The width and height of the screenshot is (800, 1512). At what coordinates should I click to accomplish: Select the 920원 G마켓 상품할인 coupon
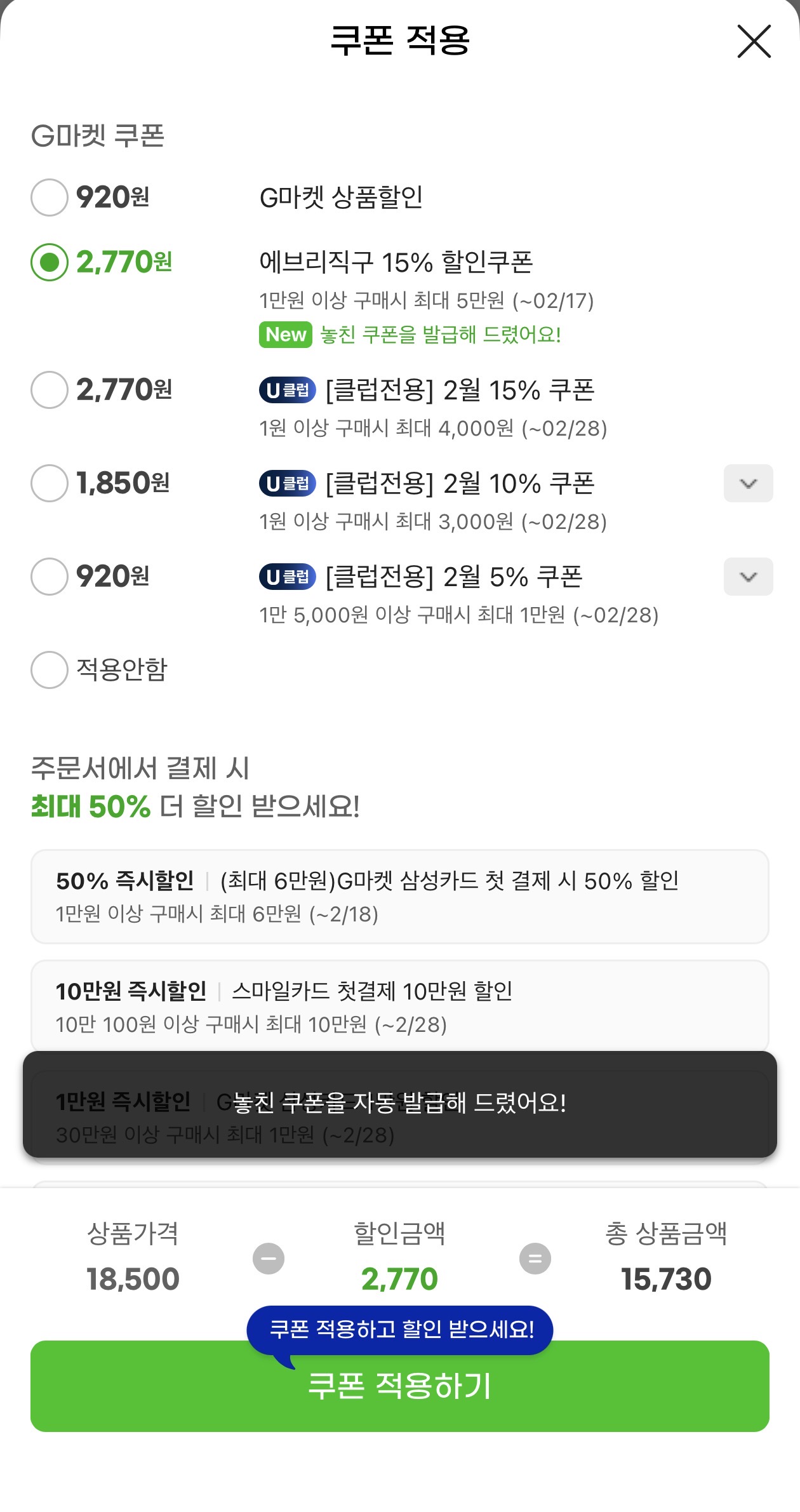[x=50, y=197]
